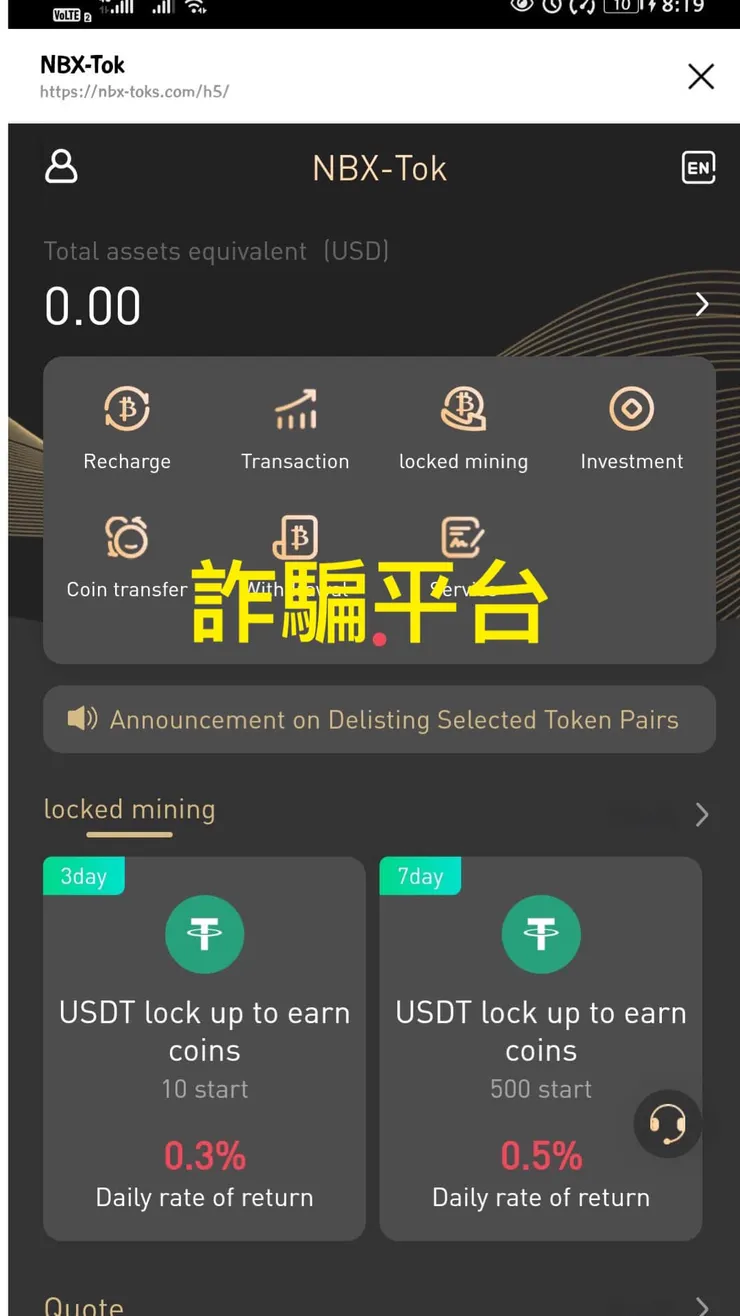Select the Withdrawal icon

pos(295,536)
